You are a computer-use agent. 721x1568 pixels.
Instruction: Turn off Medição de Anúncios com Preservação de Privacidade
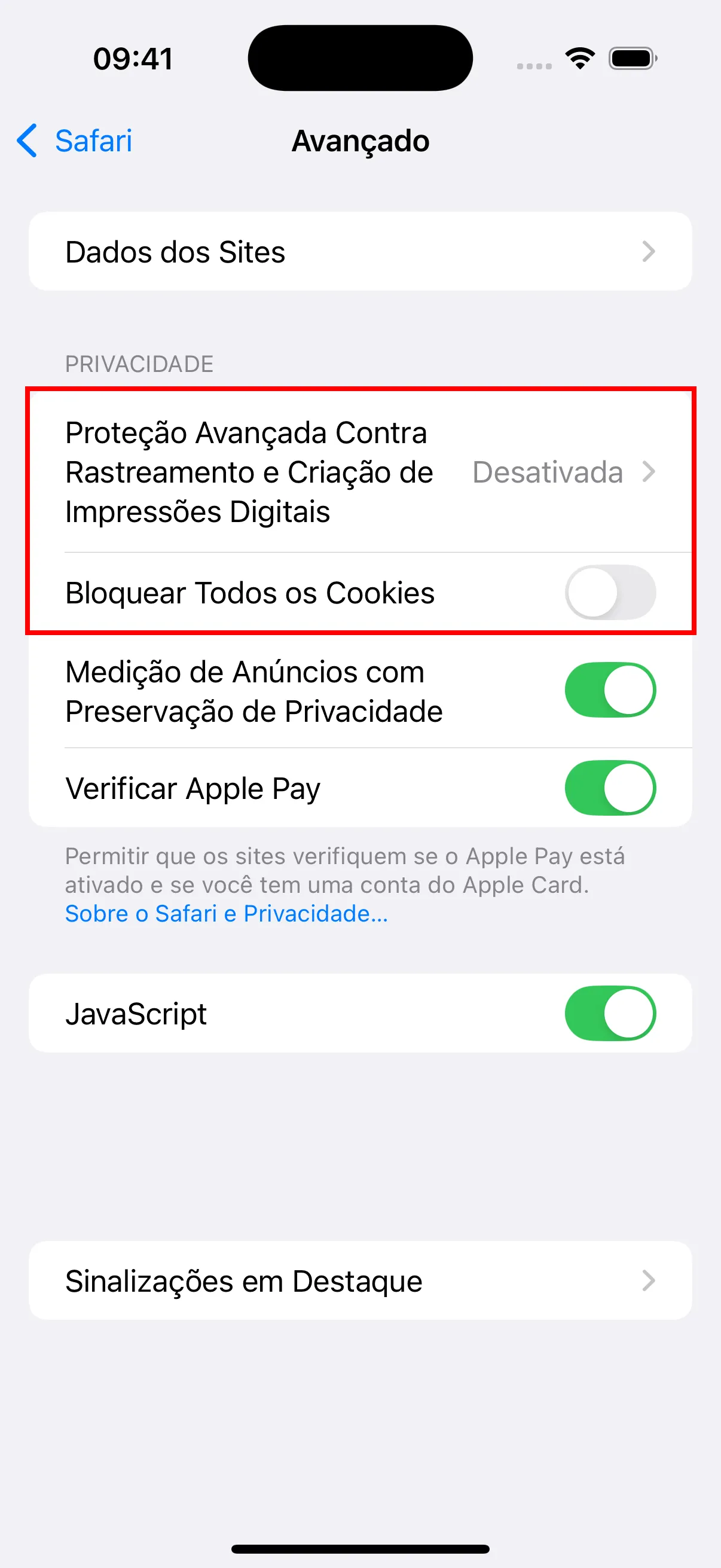pos(610,690)
